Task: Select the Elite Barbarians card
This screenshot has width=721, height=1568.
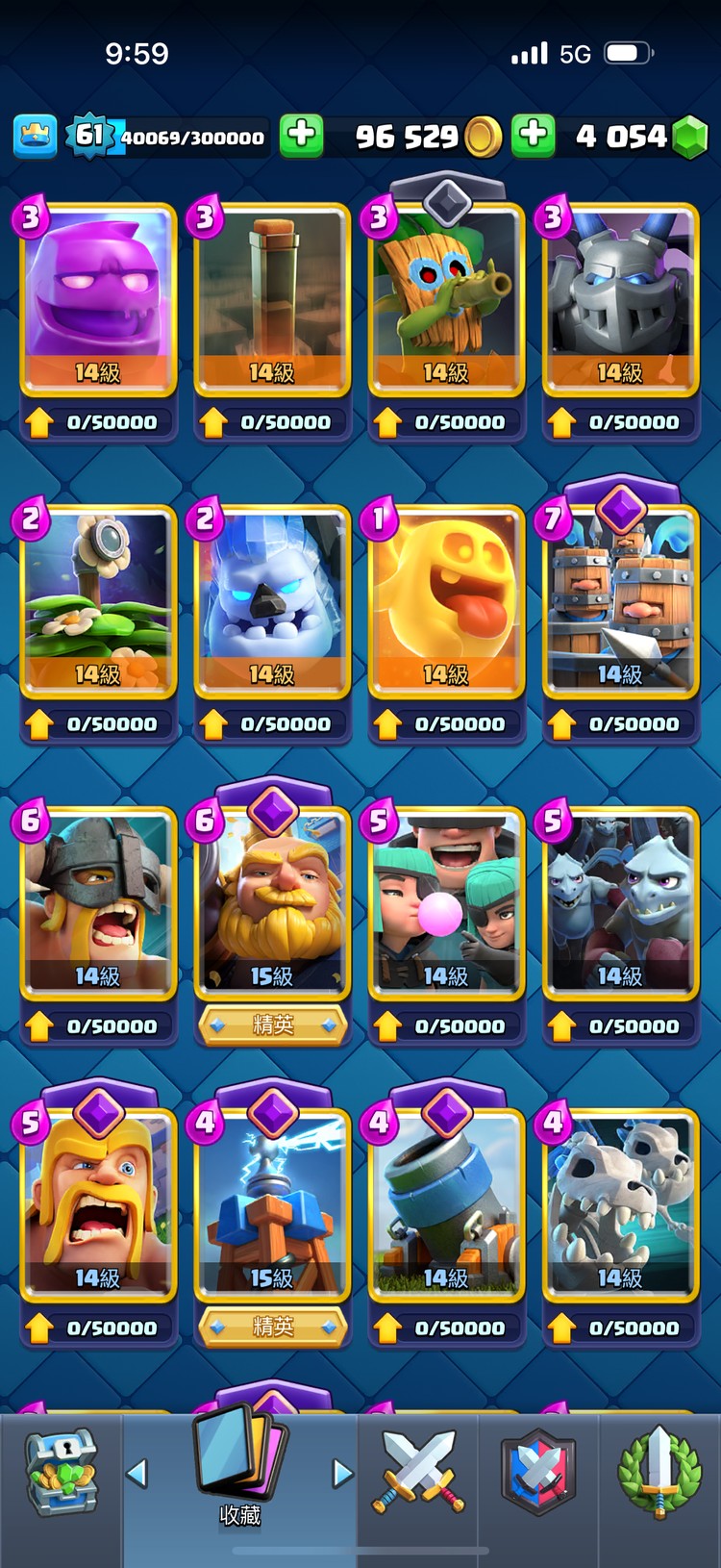Action: pyautogui.click(x=98, y=904)
